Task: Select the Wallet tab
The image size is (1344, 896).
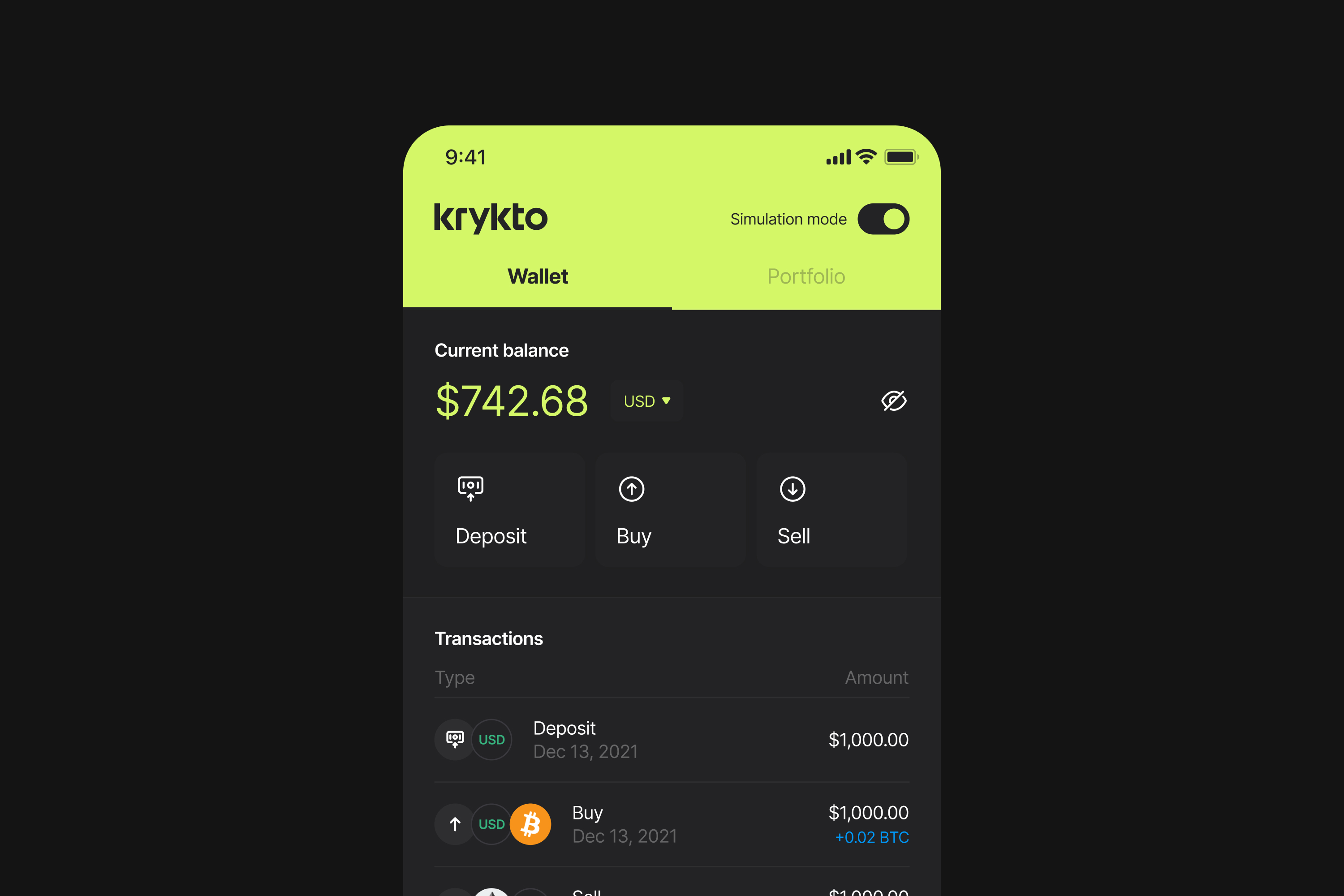Action: (538, 276)
